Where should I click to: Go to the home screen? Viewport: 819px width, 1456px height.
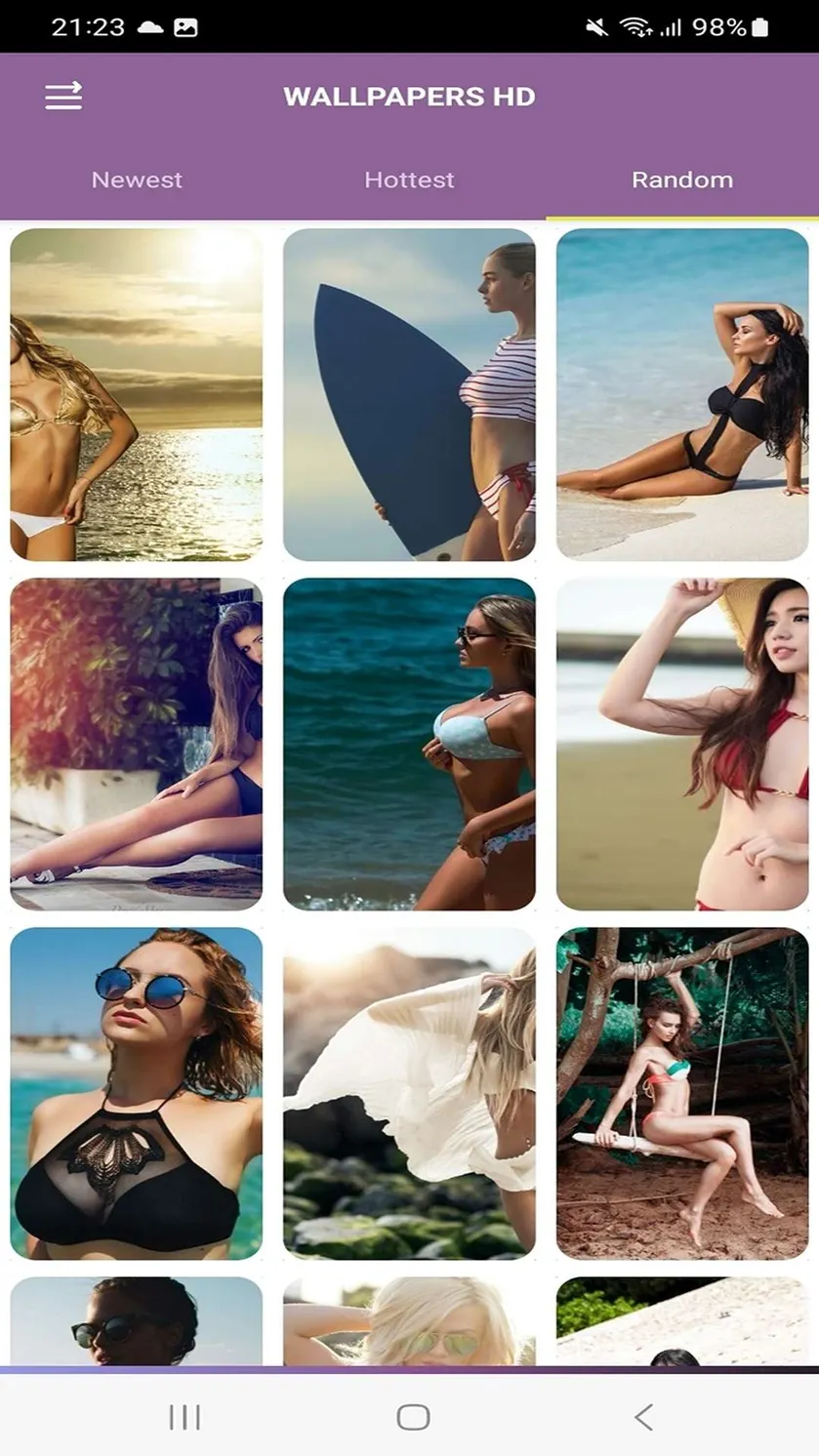pos(413,1417)
